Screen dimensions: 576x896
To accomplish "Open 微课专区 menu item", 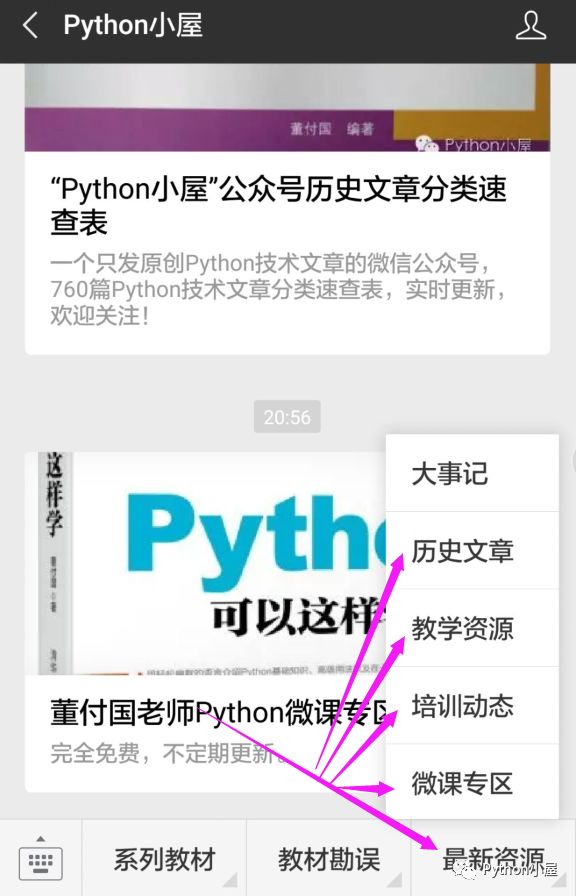I will point(473,782).
